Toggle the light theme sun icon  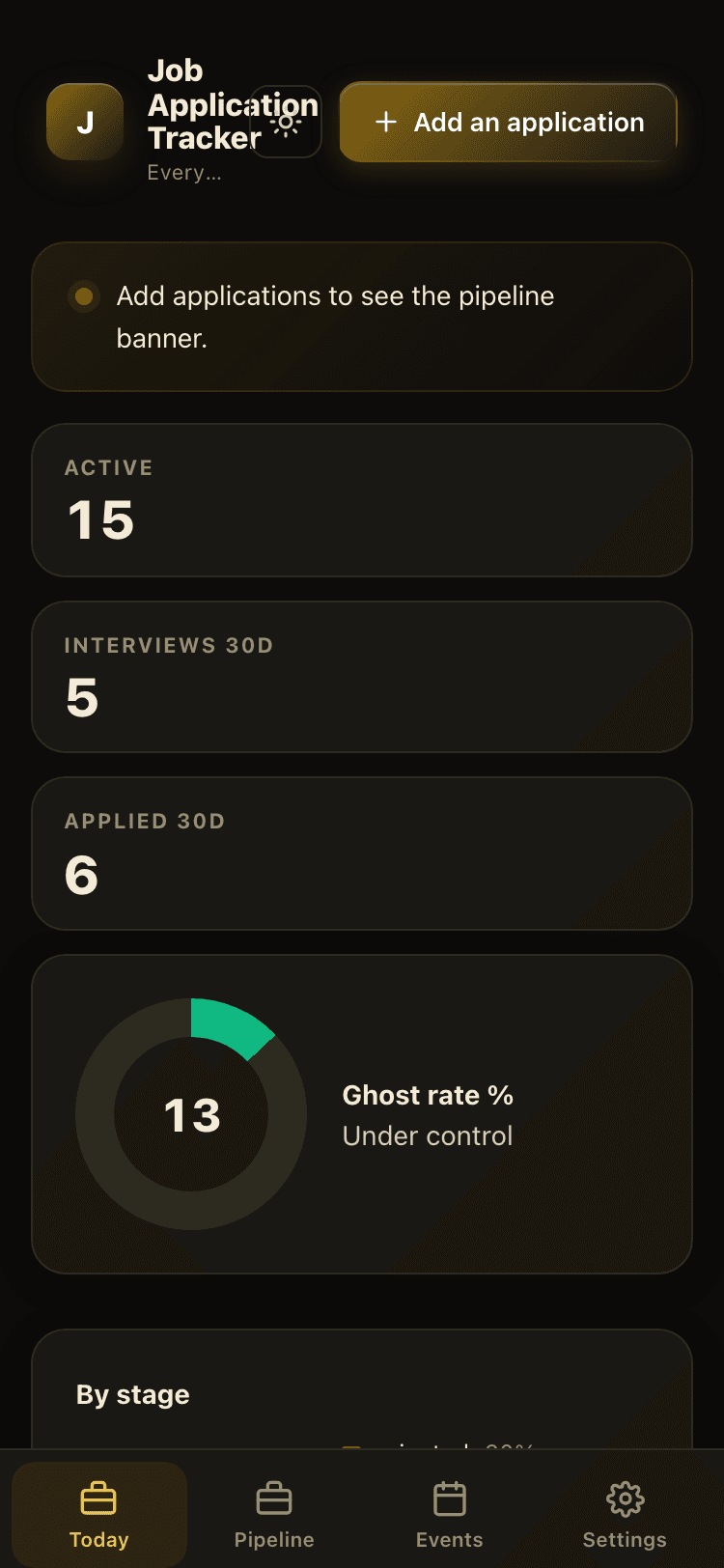(286, 123)
